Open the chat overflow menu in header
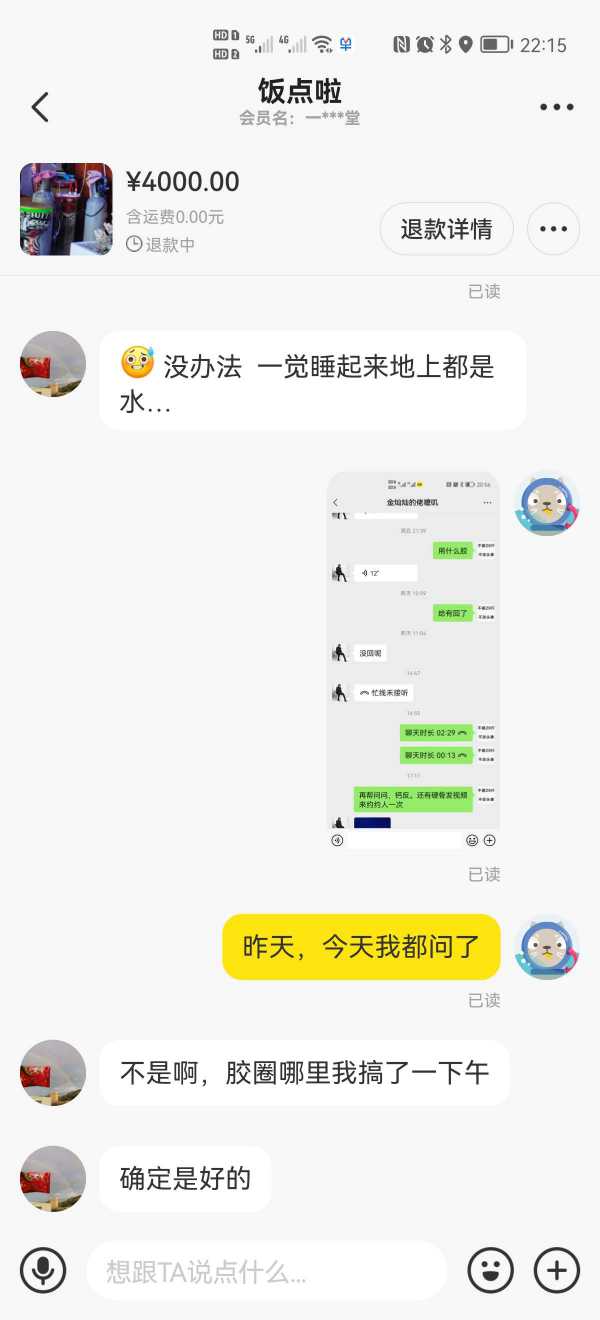Image resolution: width=600 pixels, height=1320 pixels. coord(556,107)
